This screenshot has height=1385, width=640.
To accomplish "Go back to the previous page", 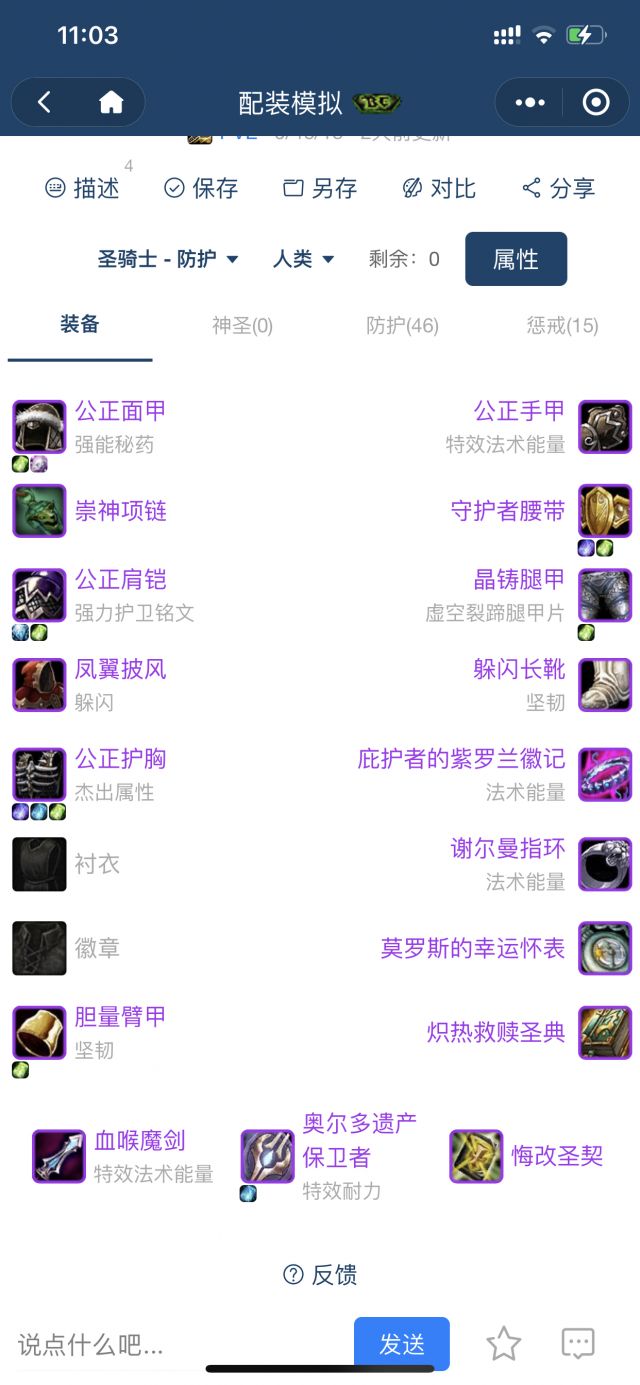I will tap(44, 102).
